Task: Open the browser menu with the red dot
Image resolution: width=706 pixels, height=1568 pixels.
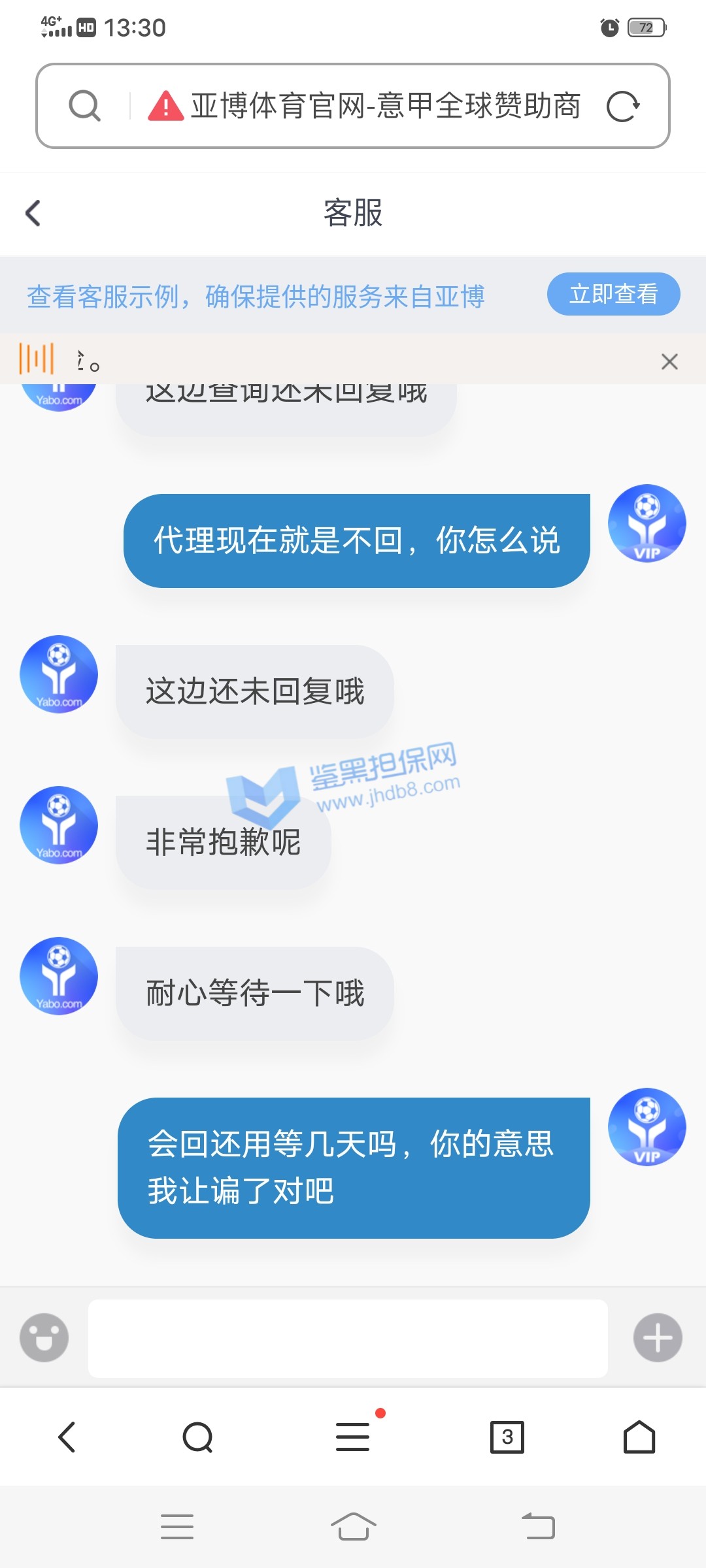Action: pyautogui.click(x=353, y=1437)
